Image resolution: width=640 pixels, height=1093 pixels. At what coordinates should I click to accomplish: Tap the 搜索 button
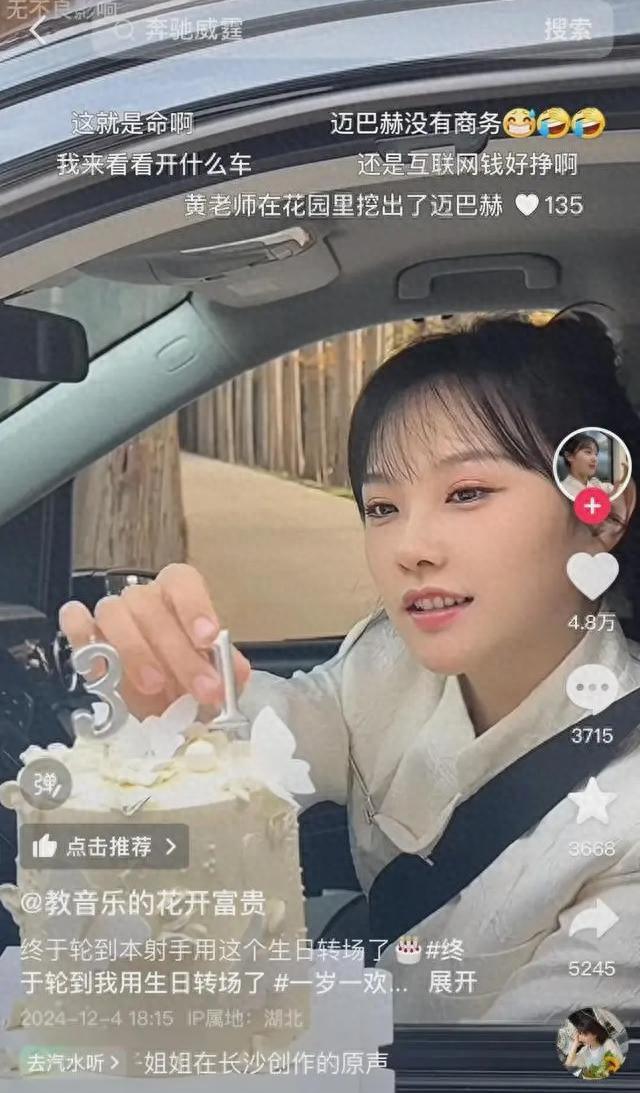568,30
